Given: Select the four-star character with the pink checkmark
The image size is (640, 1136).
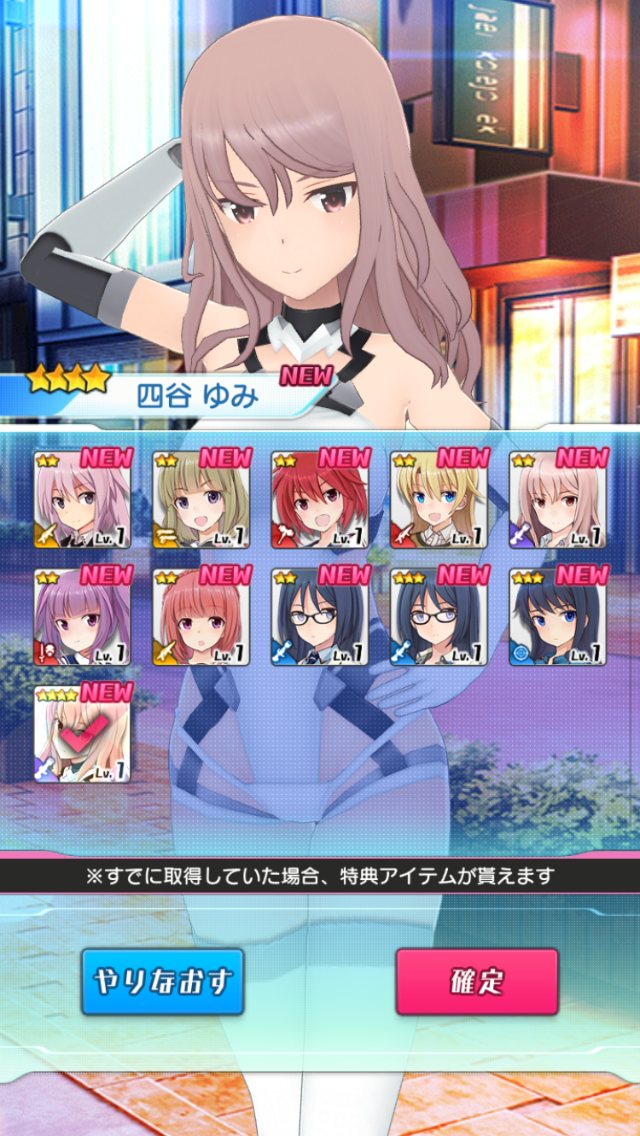Looking at the screenshot, I should pos(82,735).
